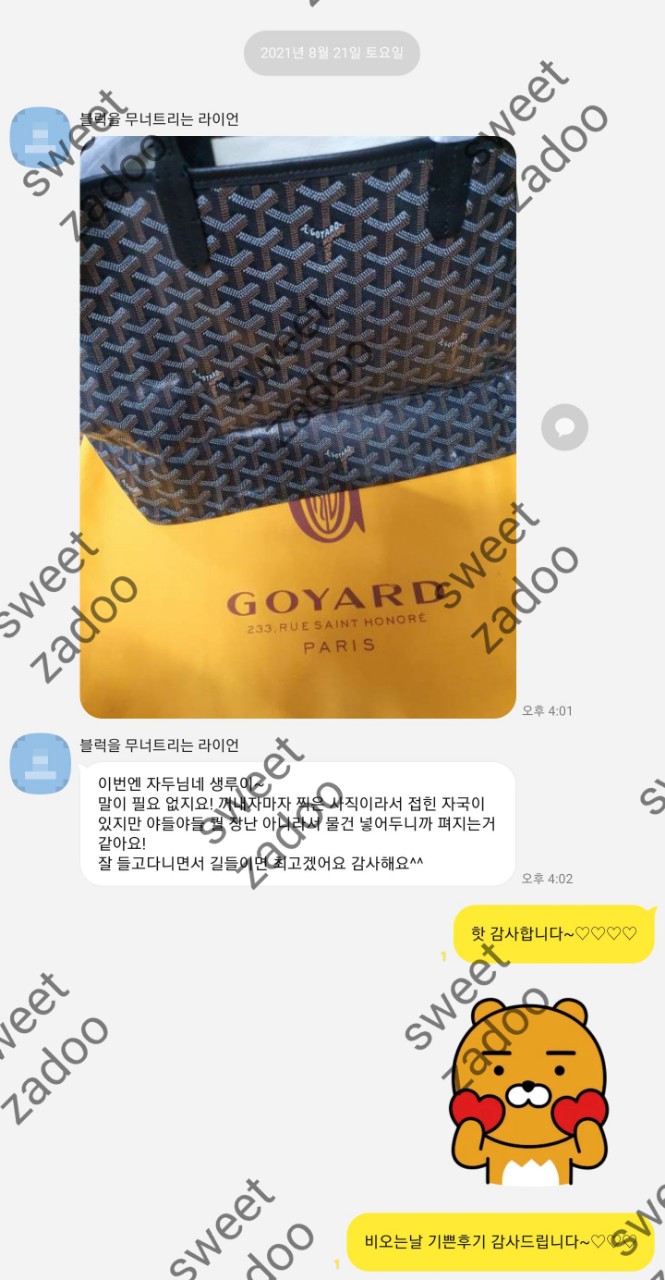
Task: Tap the share bubble icon beside the photo
Action: point(564,428)
